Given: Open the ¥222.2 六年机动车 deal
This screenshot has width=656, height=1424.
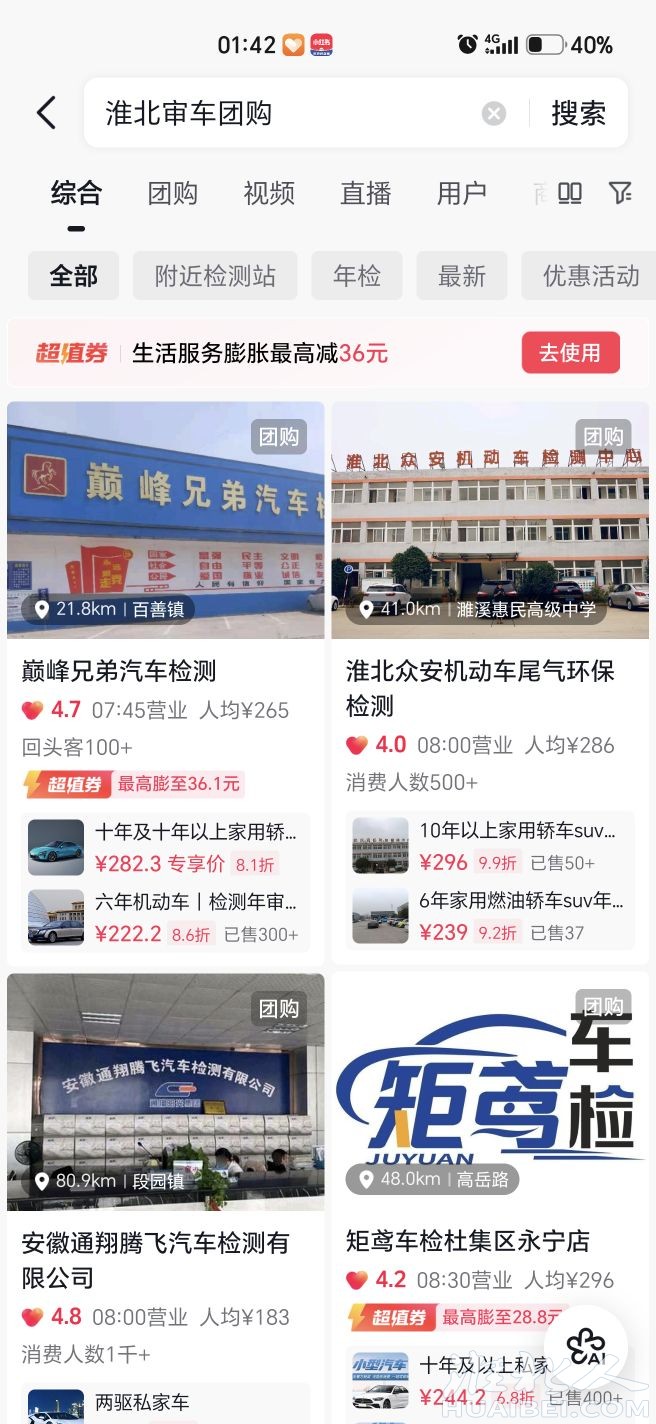Looking at the screenshot, I should tap(166, 917).
